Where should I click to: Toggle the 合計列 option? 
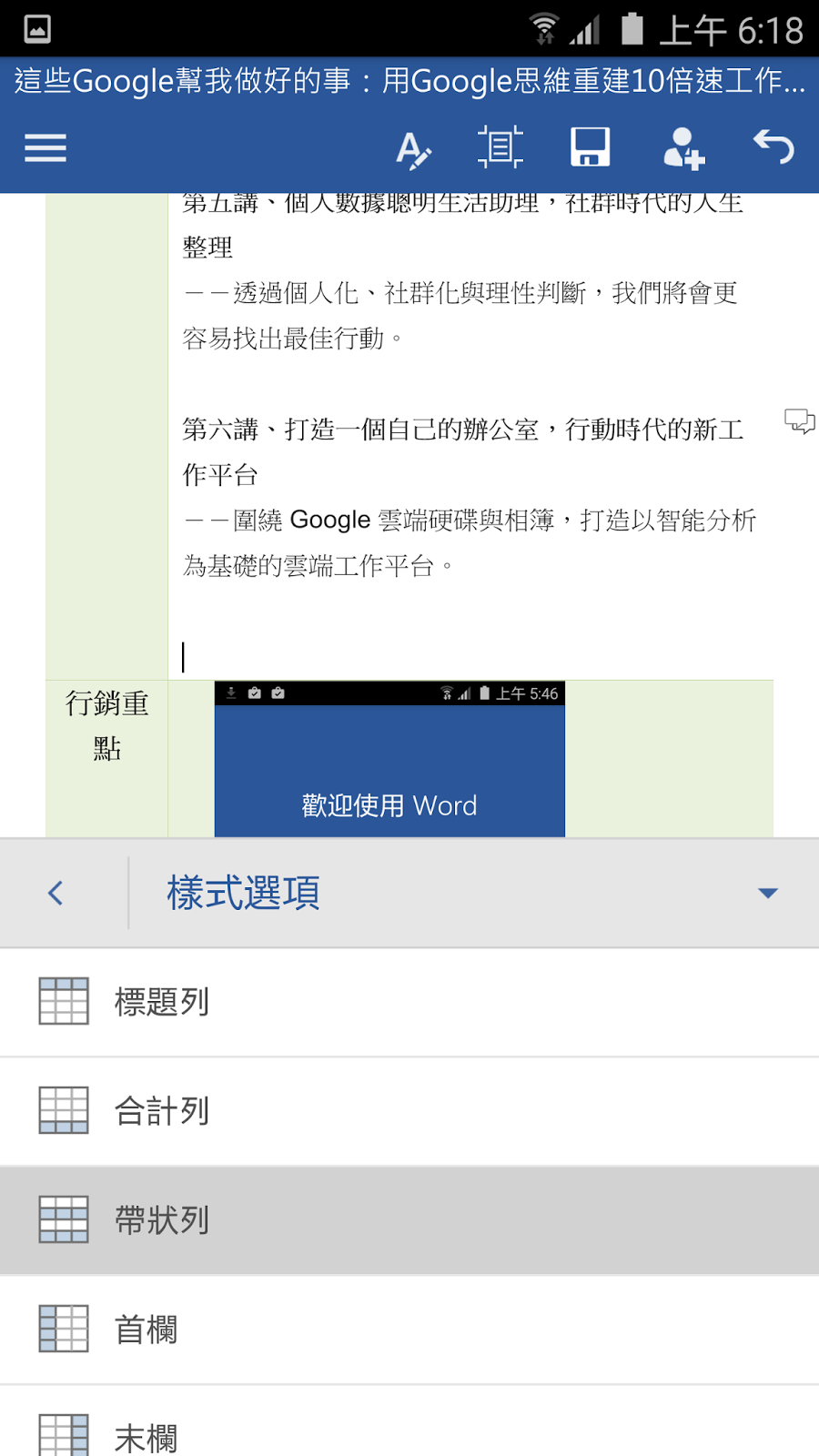tap(409, 1111)
